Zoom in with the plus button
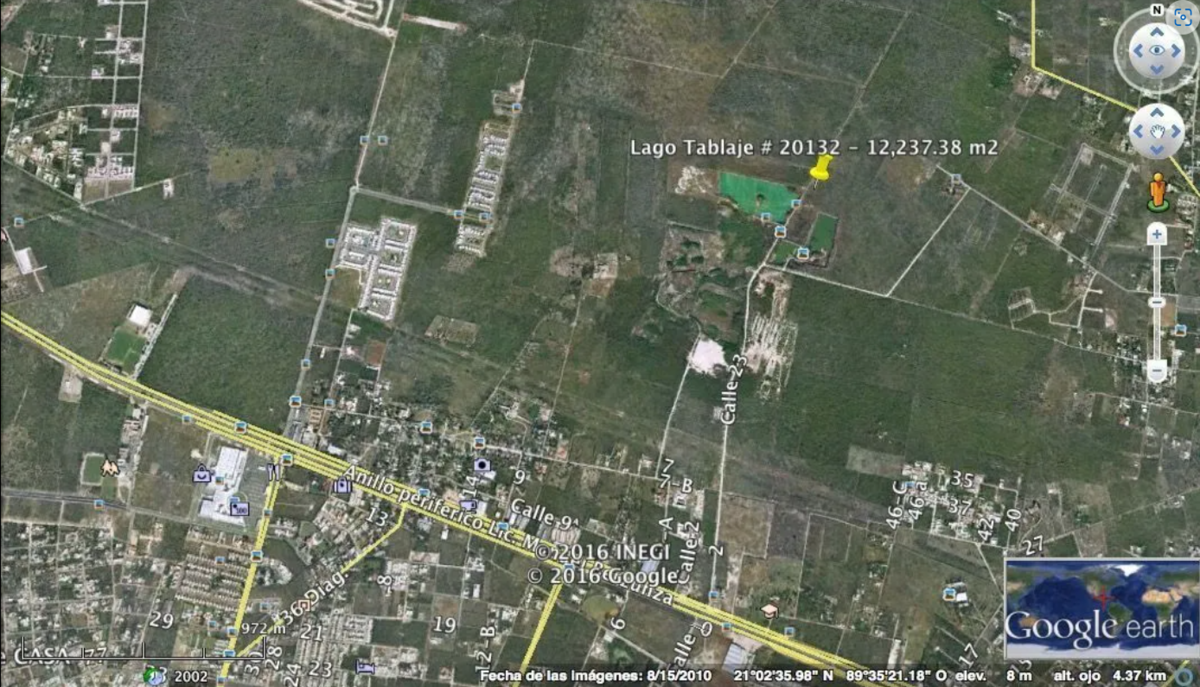 pos(1157,235)
